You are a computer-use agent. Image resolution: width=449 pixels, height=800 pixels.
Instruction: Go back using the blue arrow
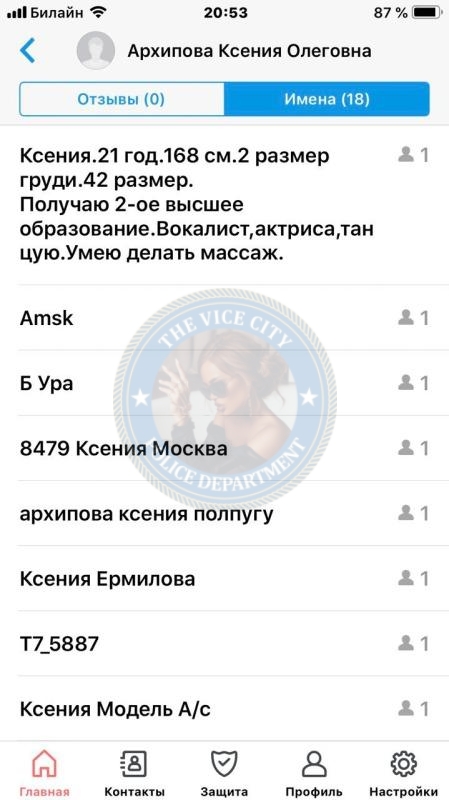coord(28,51)
